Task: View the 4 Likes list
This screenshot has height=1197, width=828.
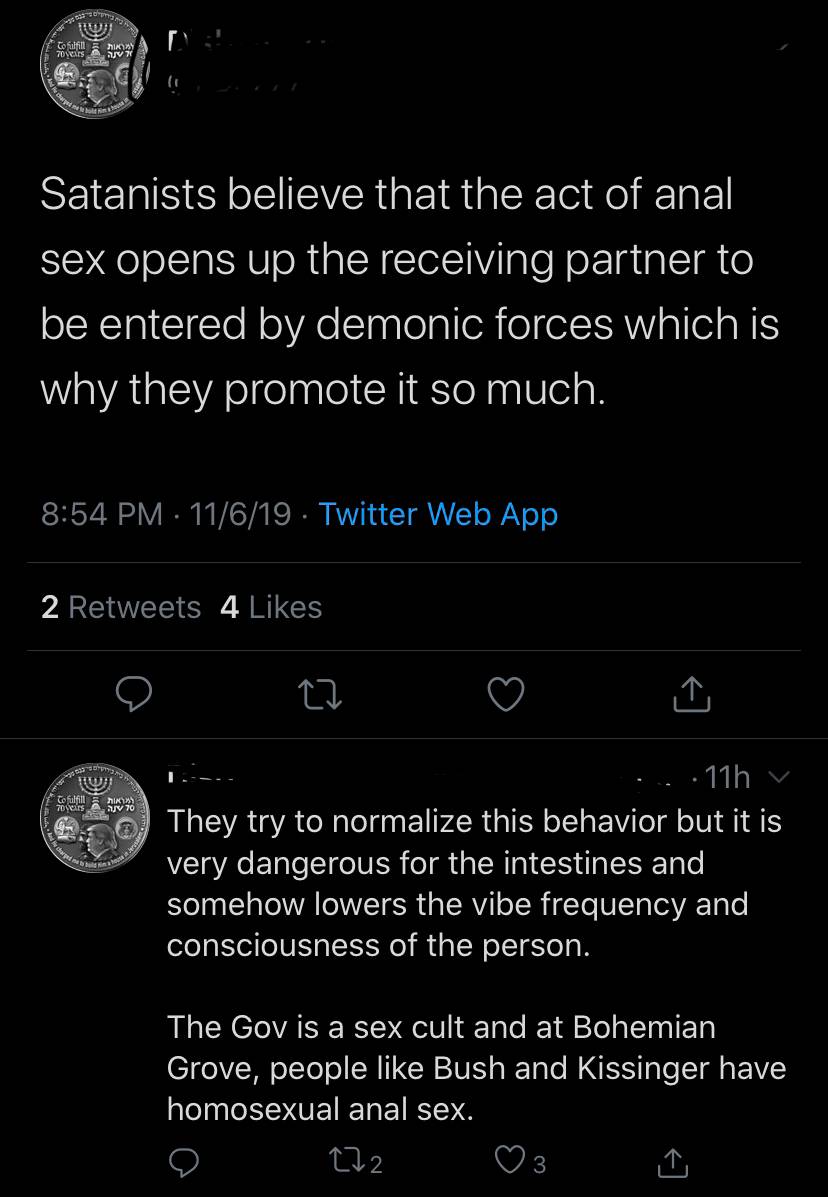Action: (270, 607)
